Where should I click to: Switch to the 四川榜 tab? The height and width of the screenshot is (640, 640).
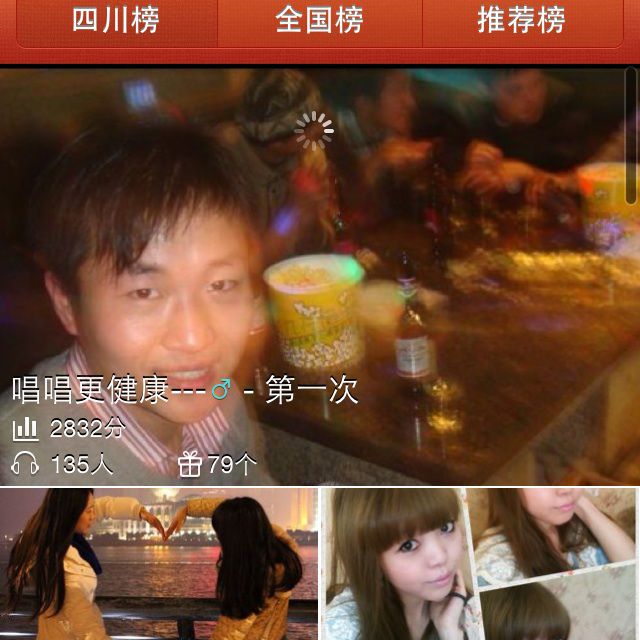click(117, 21)
